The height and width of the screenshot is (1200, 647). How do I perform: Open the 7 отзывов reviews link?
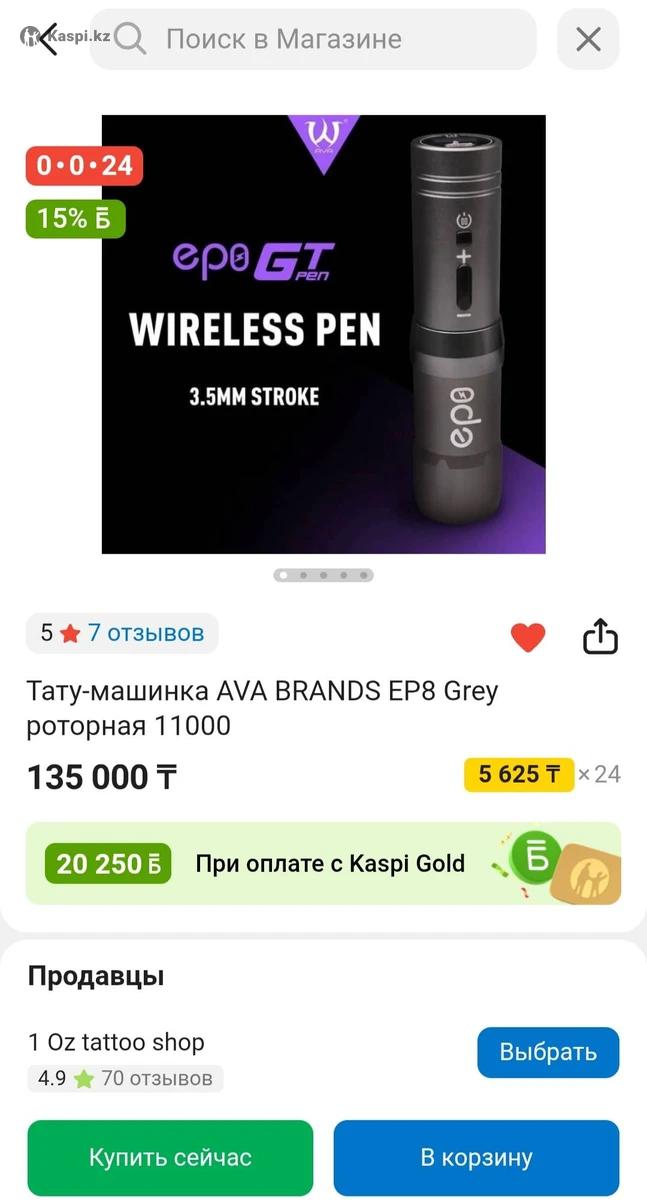(145, 632)
